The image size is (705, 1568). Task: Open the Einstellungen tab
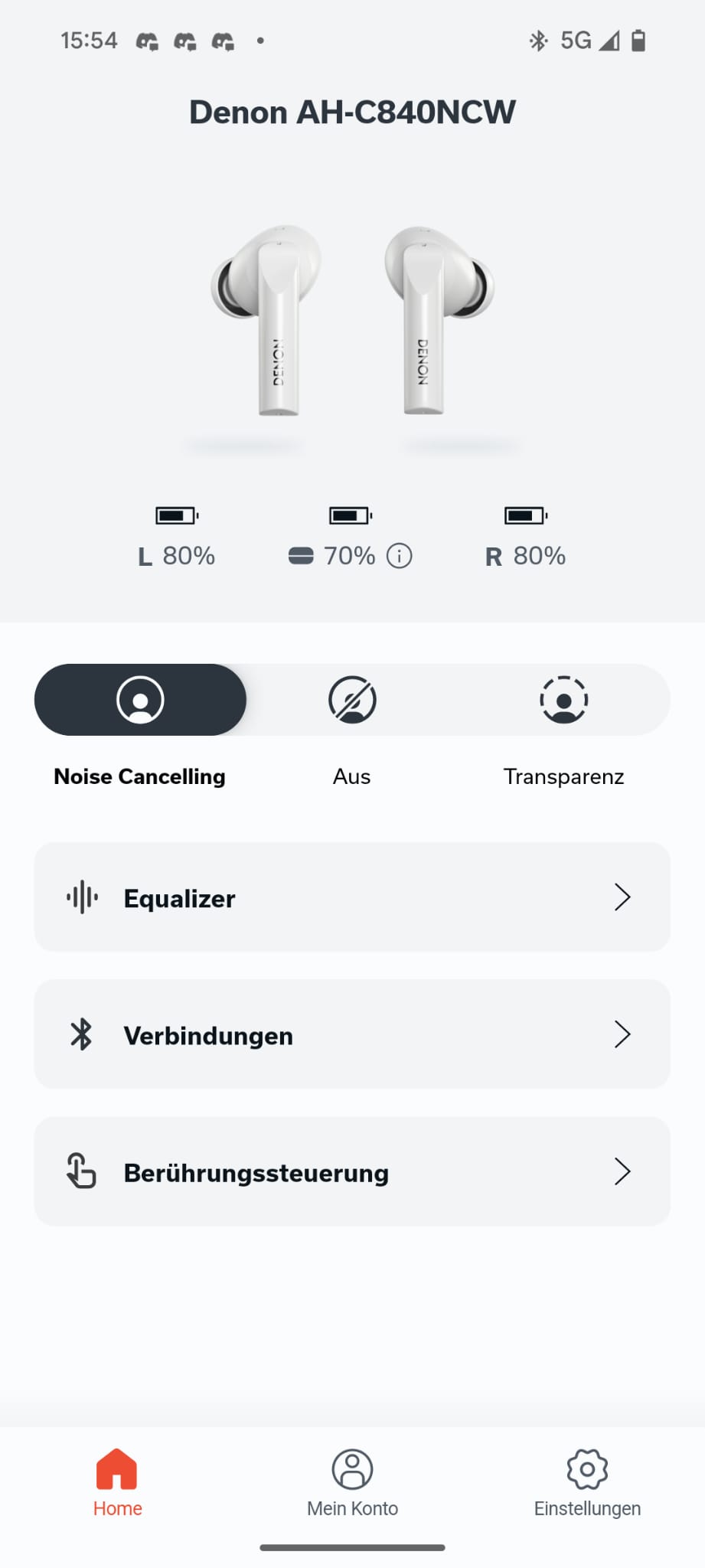point(587,1483)
